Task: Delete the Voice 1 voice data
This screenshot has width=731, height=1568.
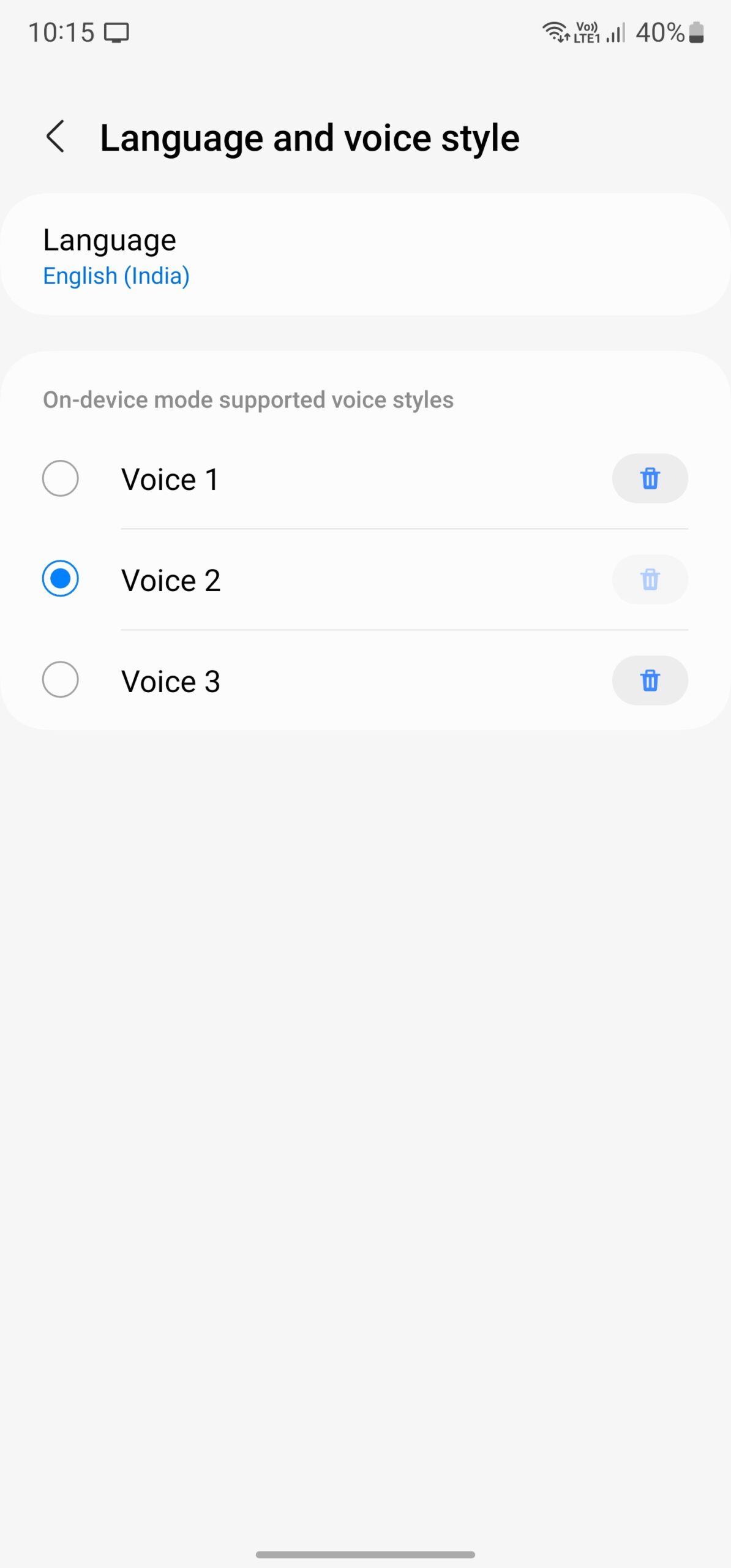Action: pyautogui.click(x=650, y=478)
